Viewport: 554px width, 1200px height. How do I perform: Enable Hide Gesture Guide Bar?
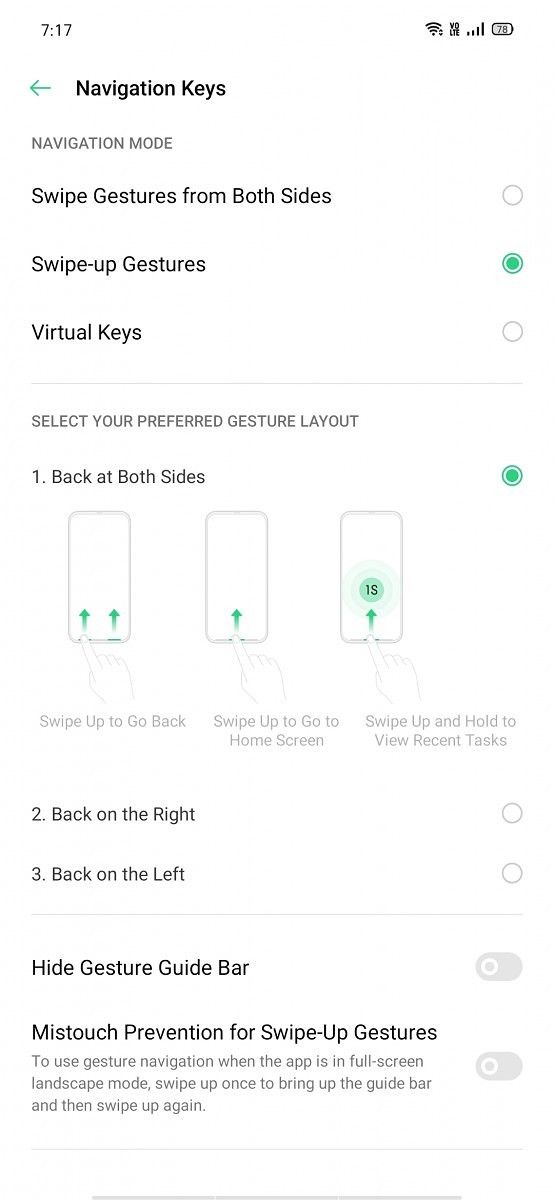[x=499, y=967]
